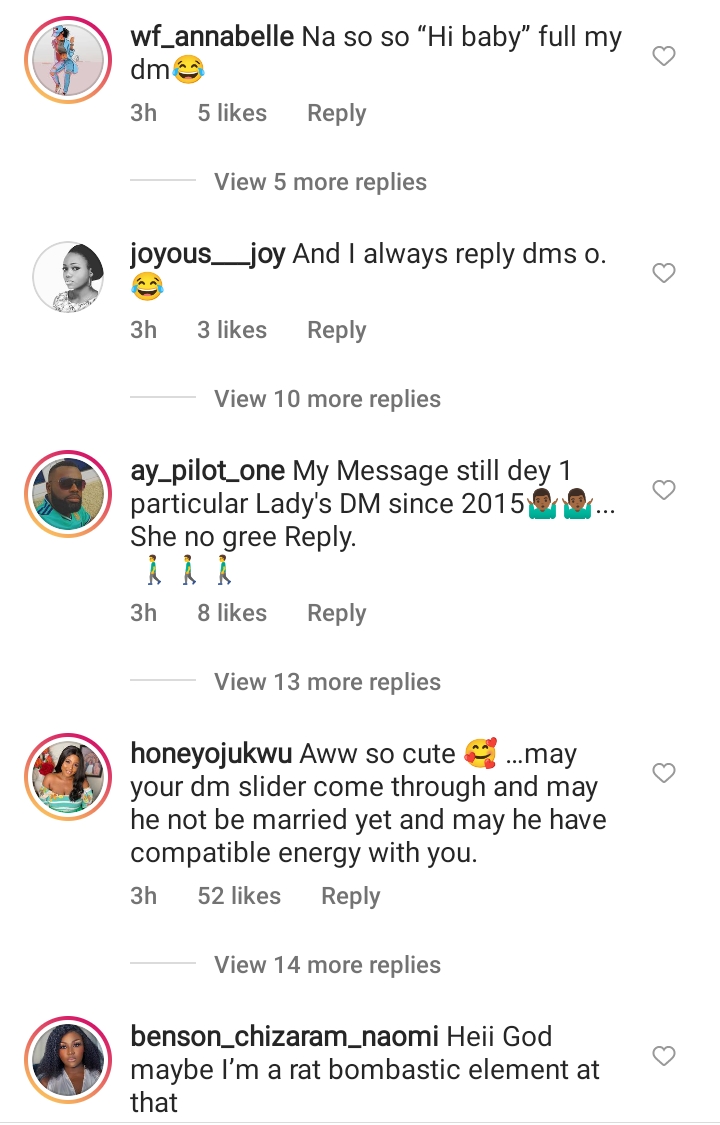Image resolution: width=720 pixels, height=1125 pixels.
Task: Expand View 14 more replies
Action: (327, 965)
